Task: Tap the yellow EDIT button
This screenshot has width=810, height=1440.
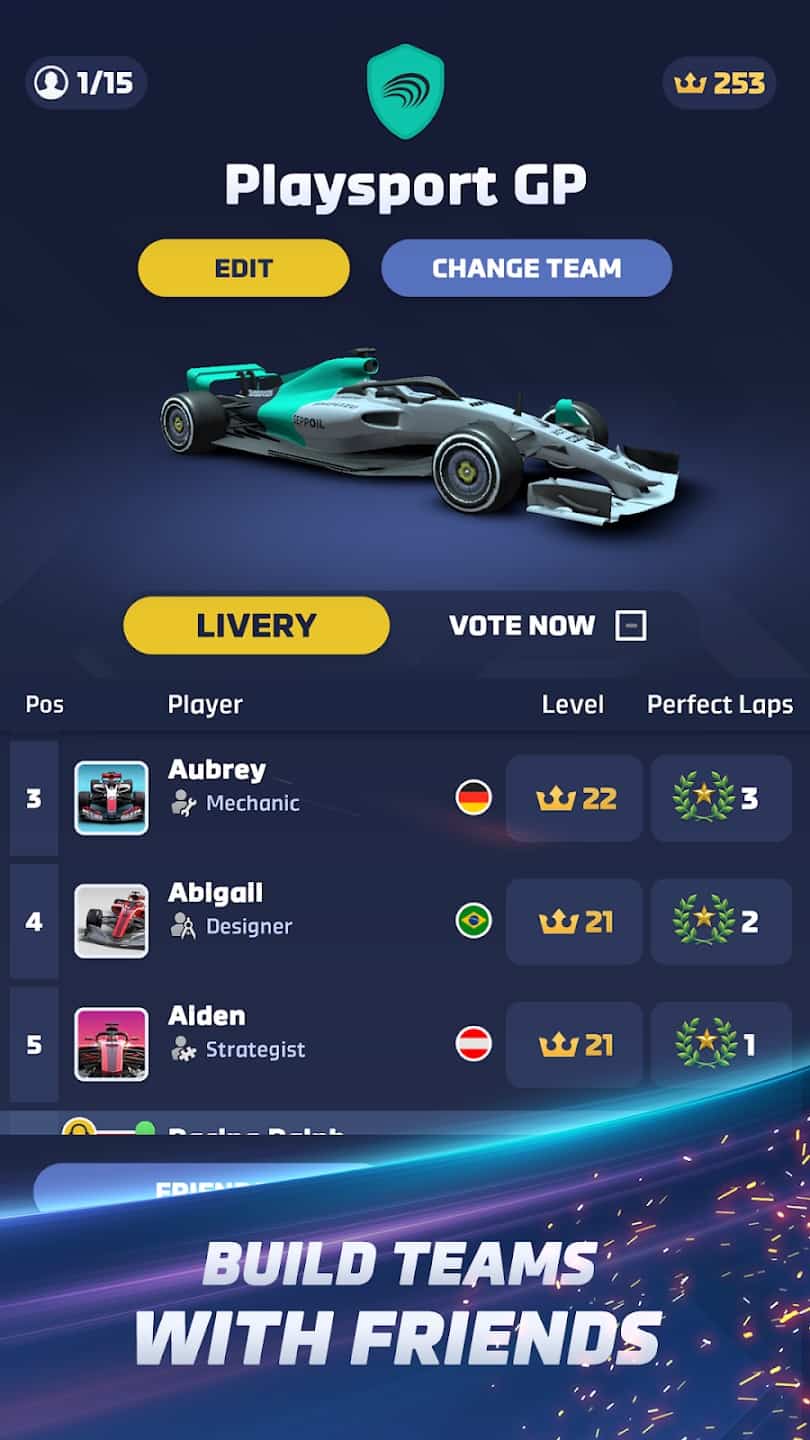Action: tap(244, 268)
